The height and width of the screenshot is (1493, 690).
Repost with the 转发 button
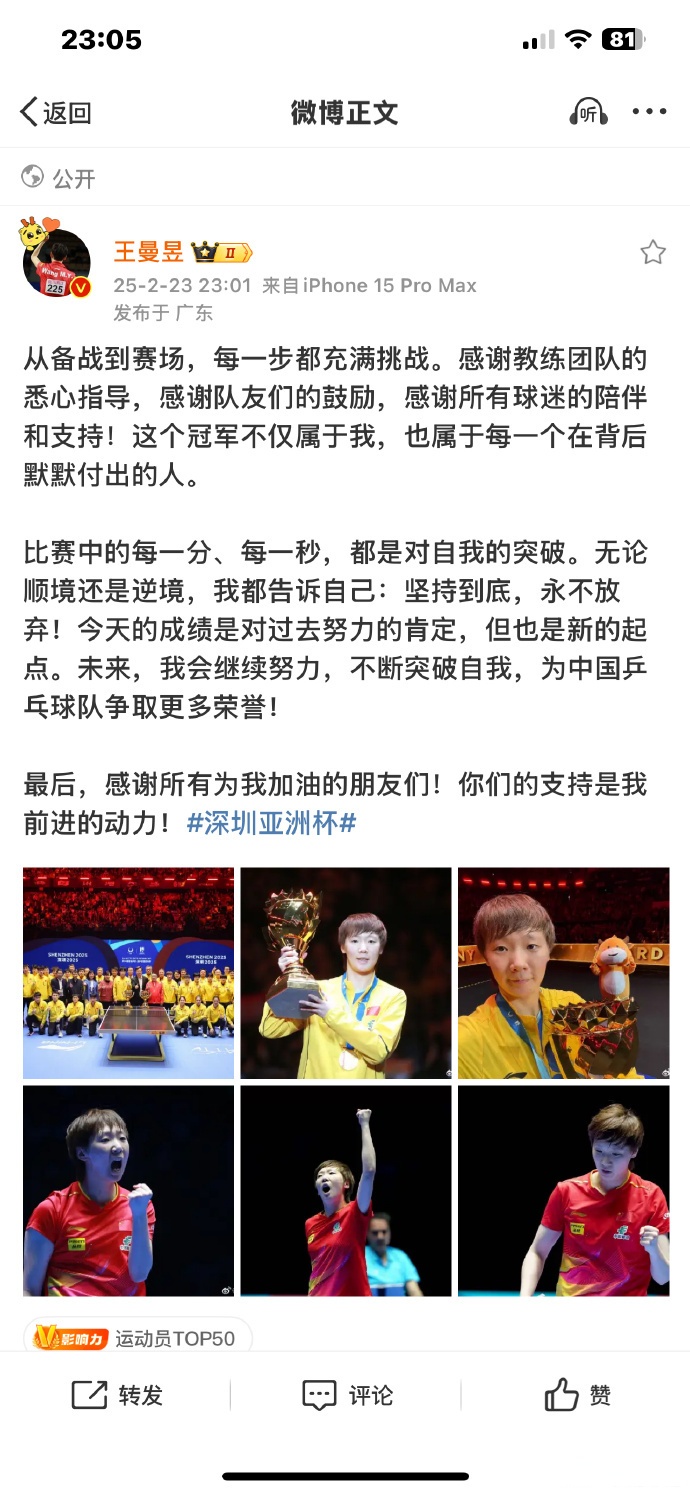117,1395
